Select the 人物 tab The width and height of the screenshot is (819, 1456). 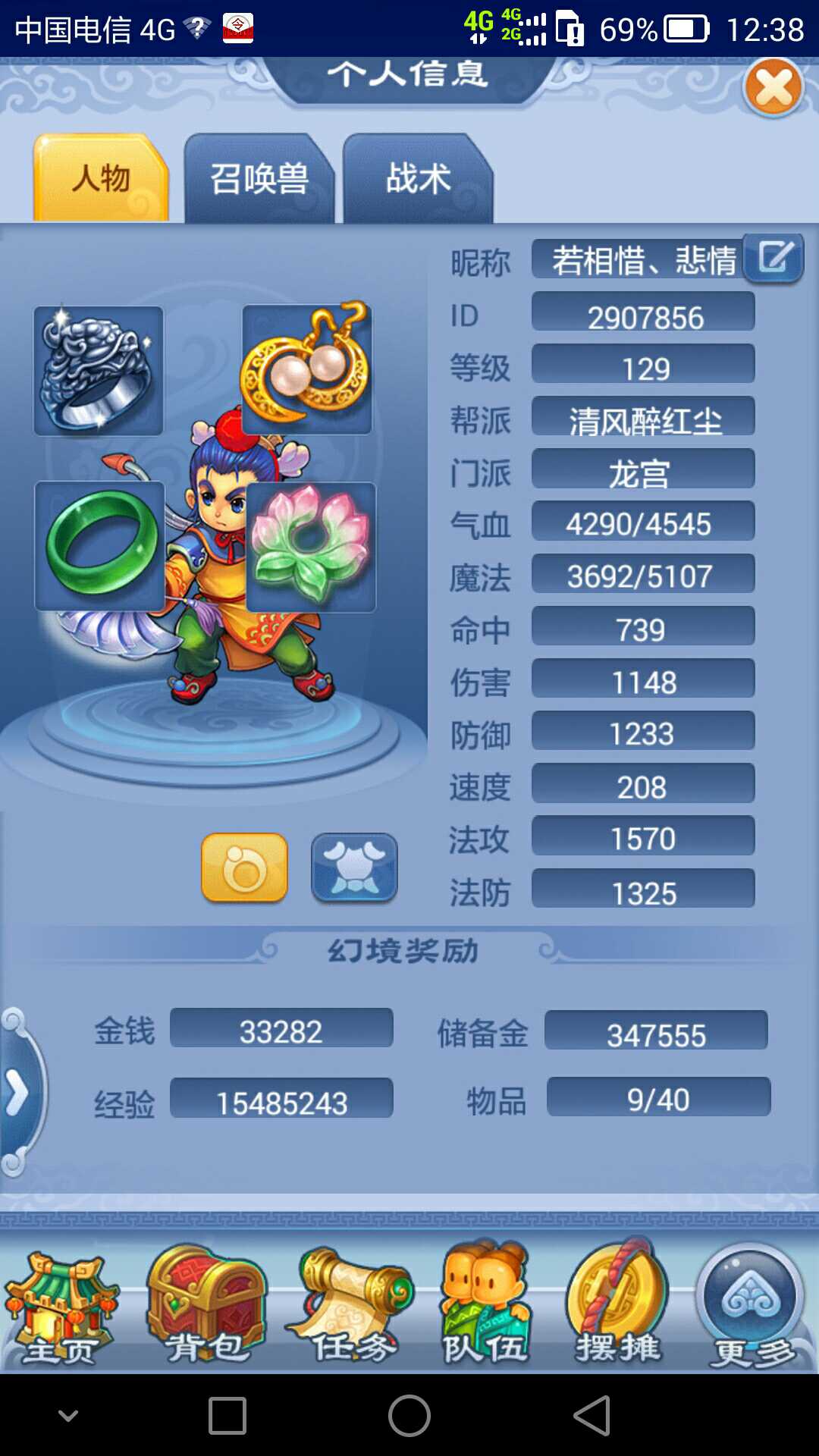(101, 179)
